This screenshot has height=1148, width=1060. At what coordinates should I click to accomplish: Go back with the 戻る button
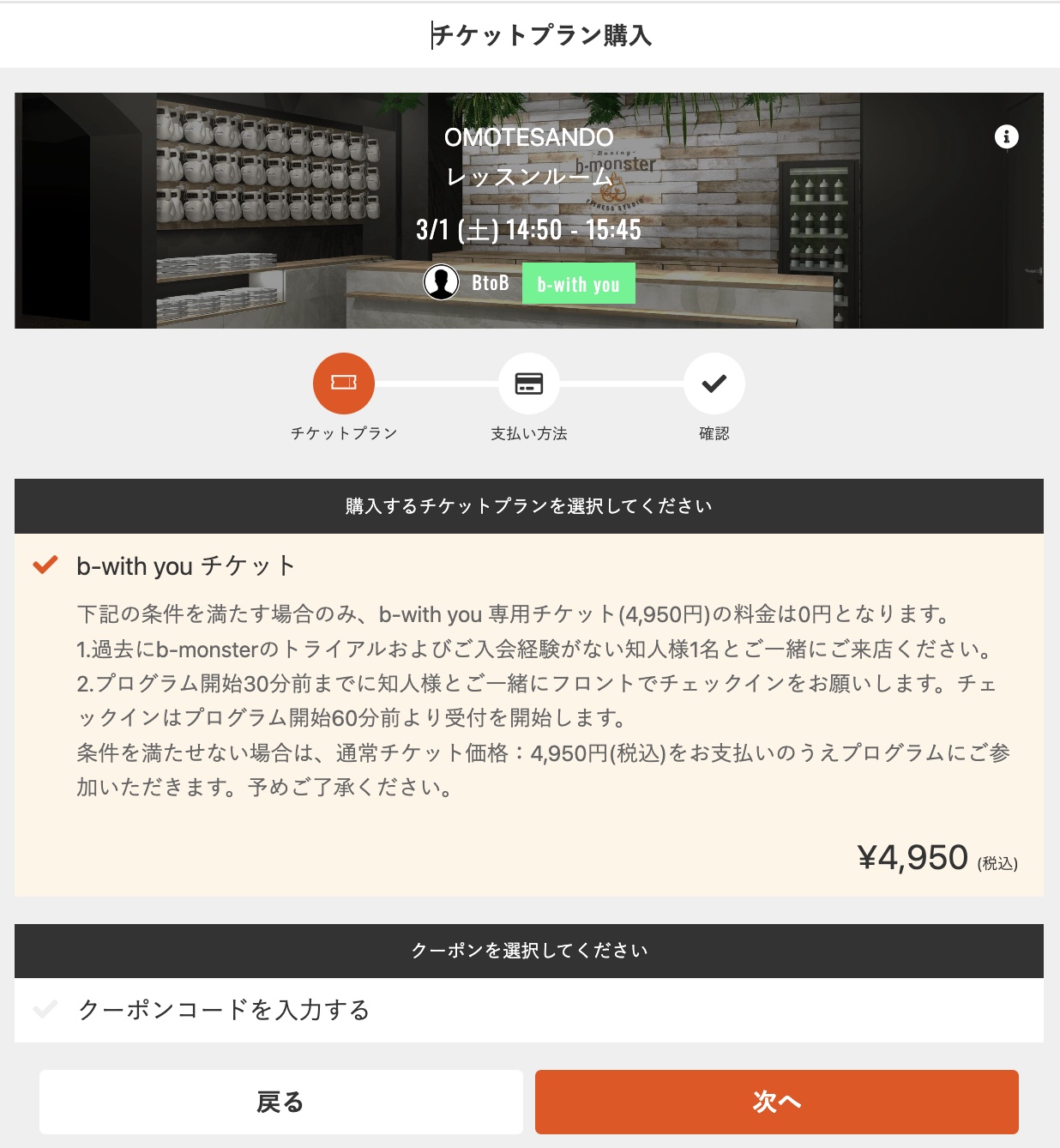pos(280,1102)
